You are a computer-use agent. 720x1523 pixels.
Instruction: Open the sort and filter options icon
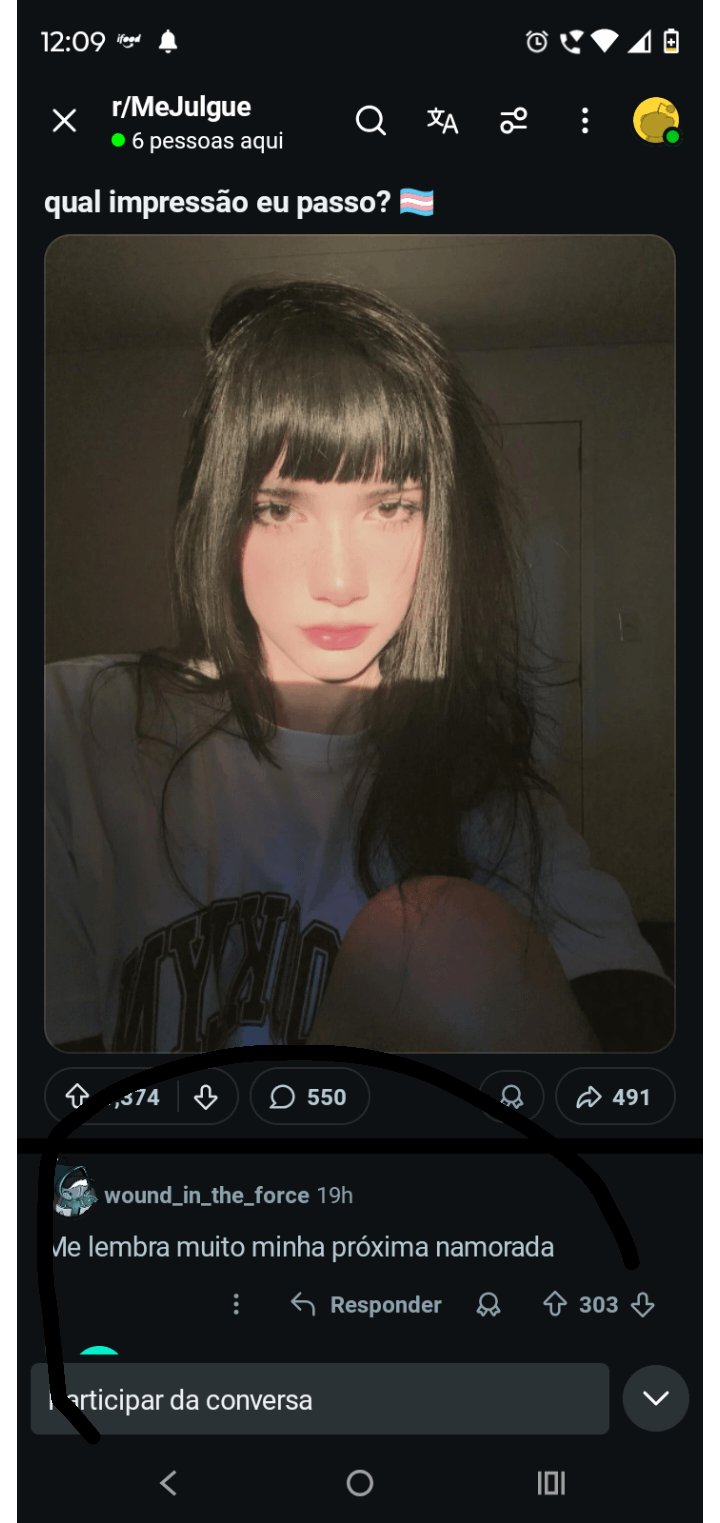[x=514, y=121]
